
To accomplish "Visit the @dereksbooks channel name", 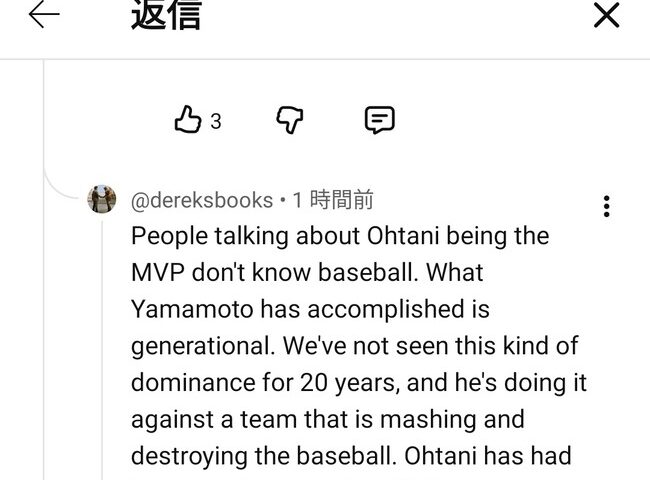I will pyautogui.click(x=202, y=200).
